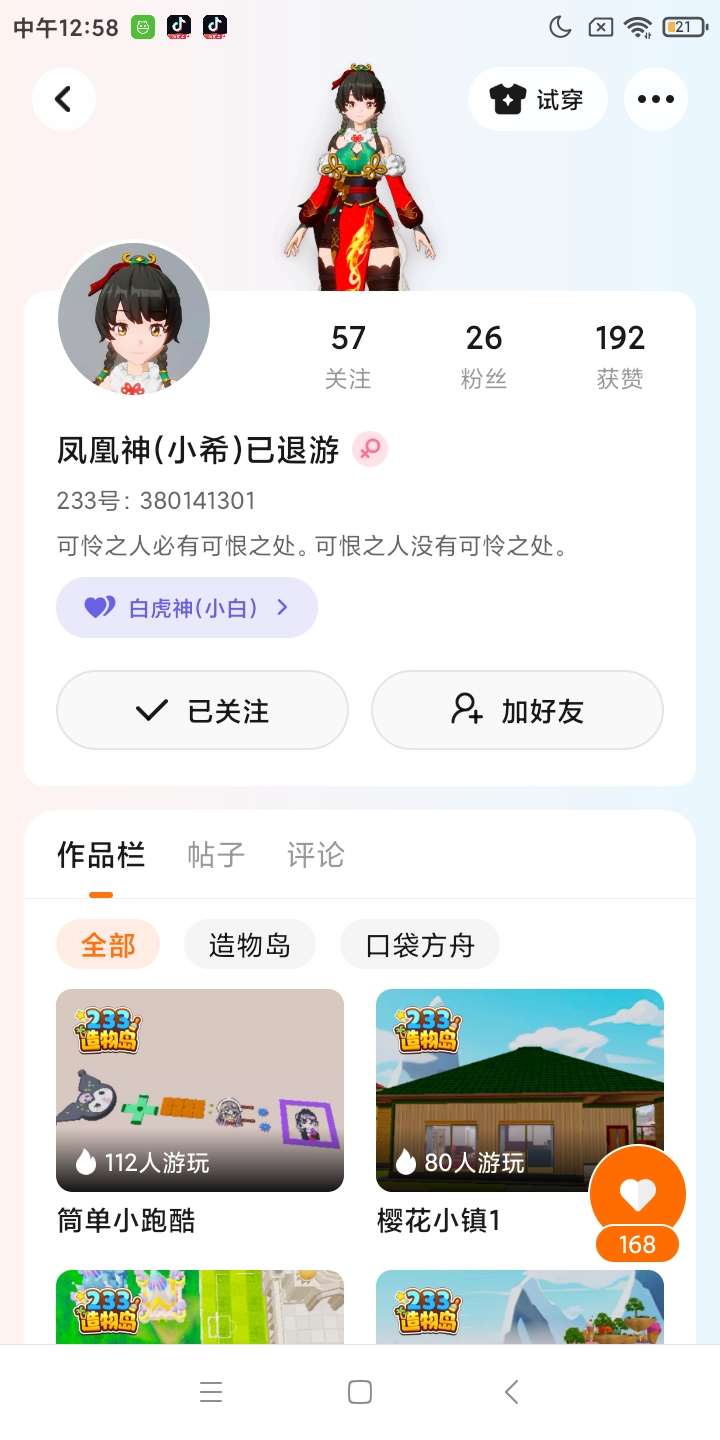View the 57 关注 following list
This screenshot has height=1440, width=720.
[x=348, y=356]
